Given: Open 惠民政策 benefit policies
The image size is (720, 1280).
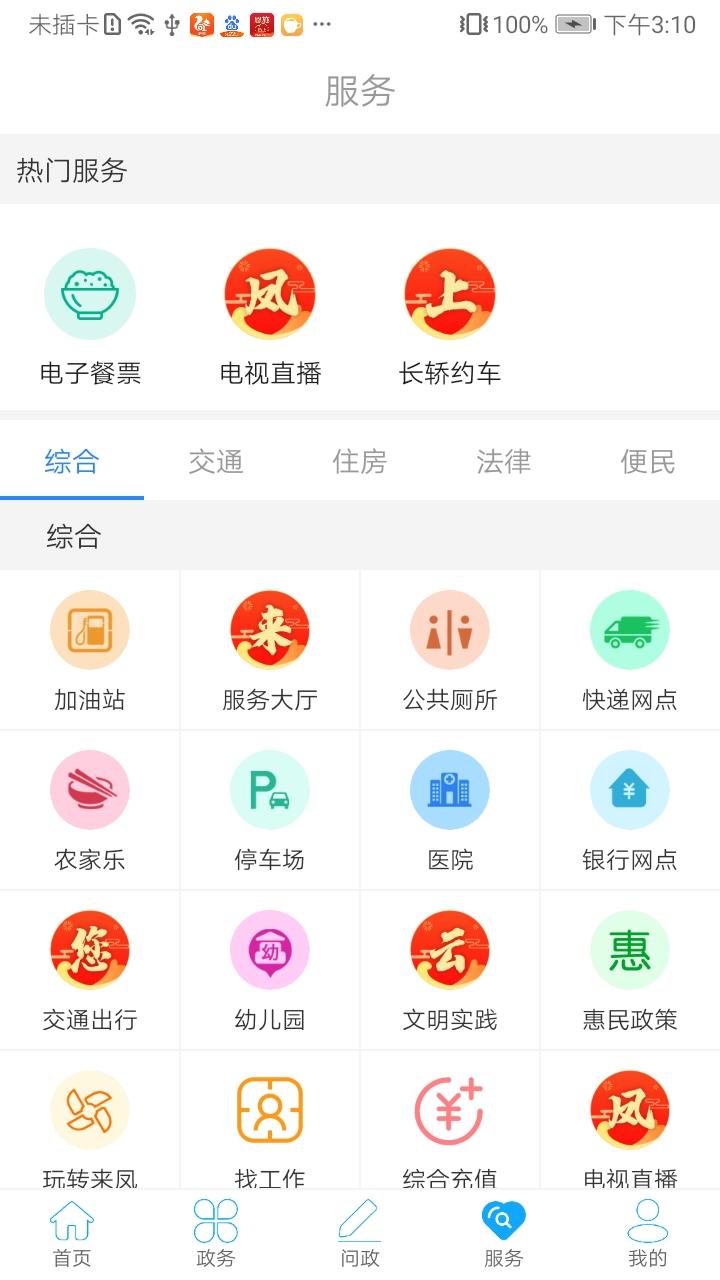Looking at the screenshot, I should (630, 970).
